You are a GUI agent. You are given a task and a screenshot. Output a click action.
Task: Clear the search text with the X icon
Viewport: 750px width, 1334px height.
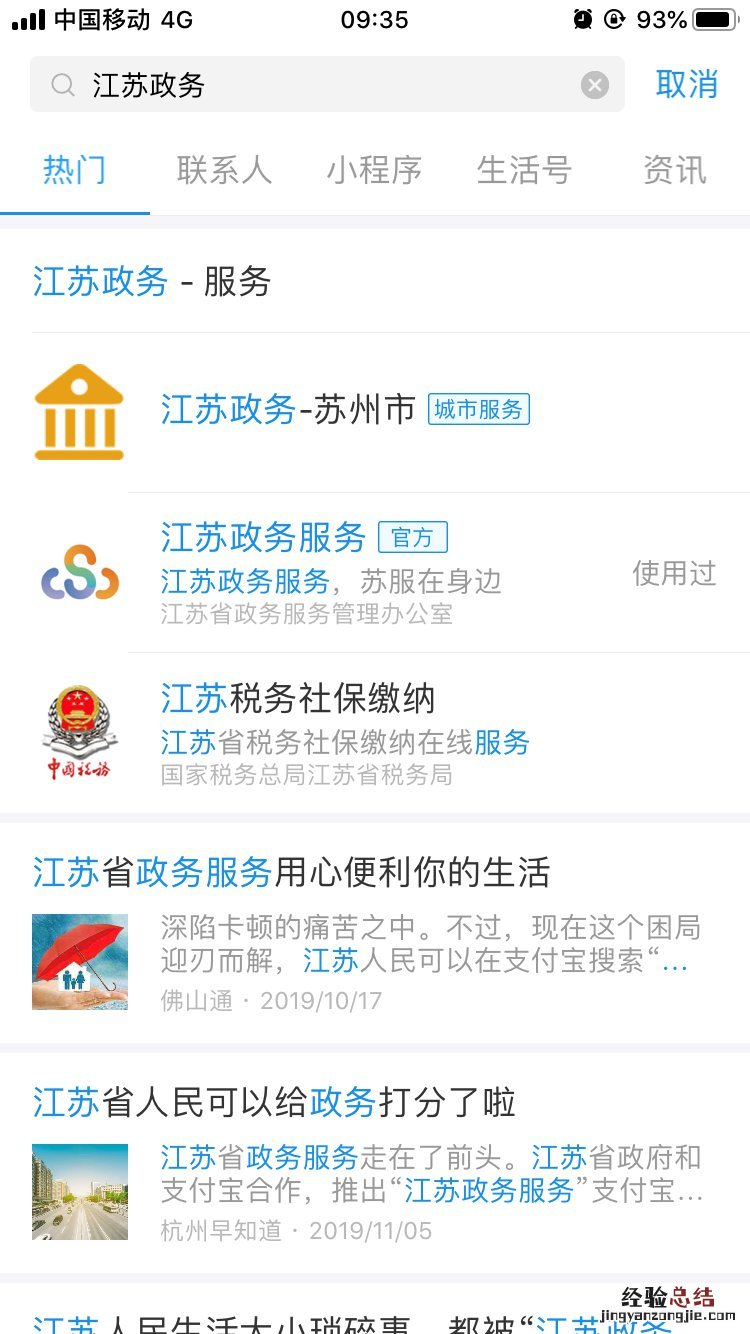[x=595, y=85]
